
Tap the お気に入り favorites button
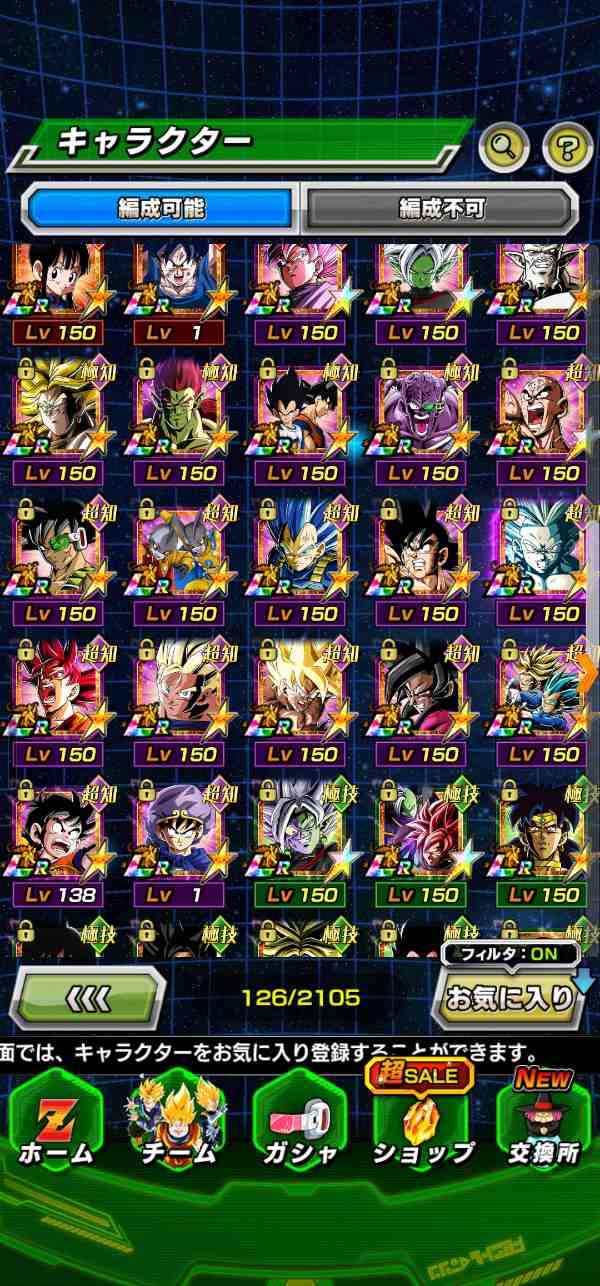pos(511,997)
